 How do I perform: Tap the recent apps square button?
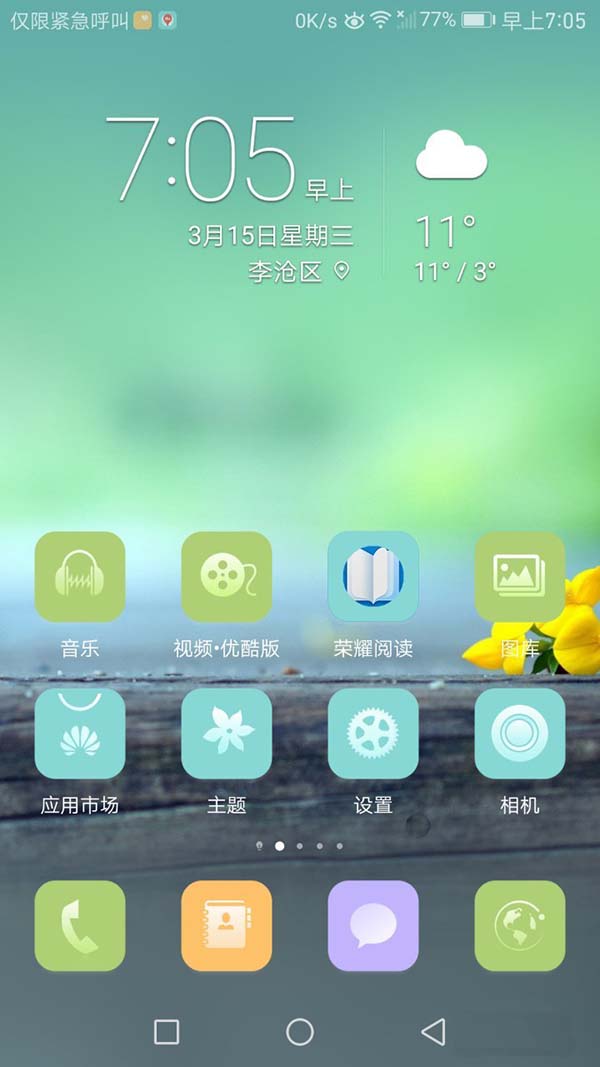(x=167, y=1032)
